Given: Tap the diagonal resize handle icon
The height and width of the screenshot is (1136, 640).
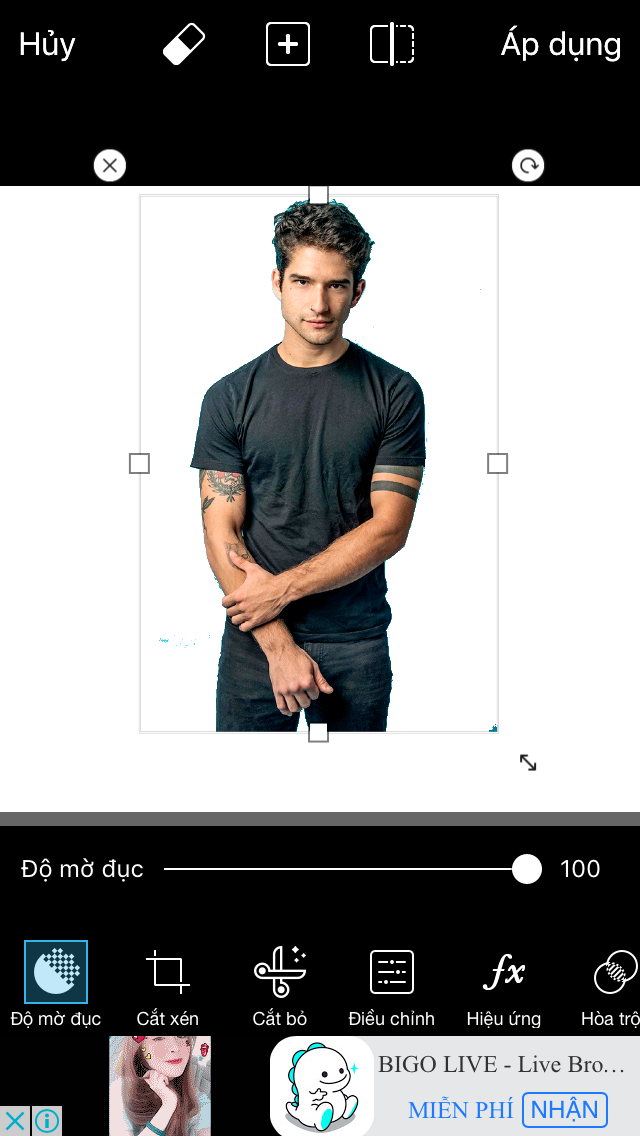Looking at the screenshot, I should tap(528, 762).
